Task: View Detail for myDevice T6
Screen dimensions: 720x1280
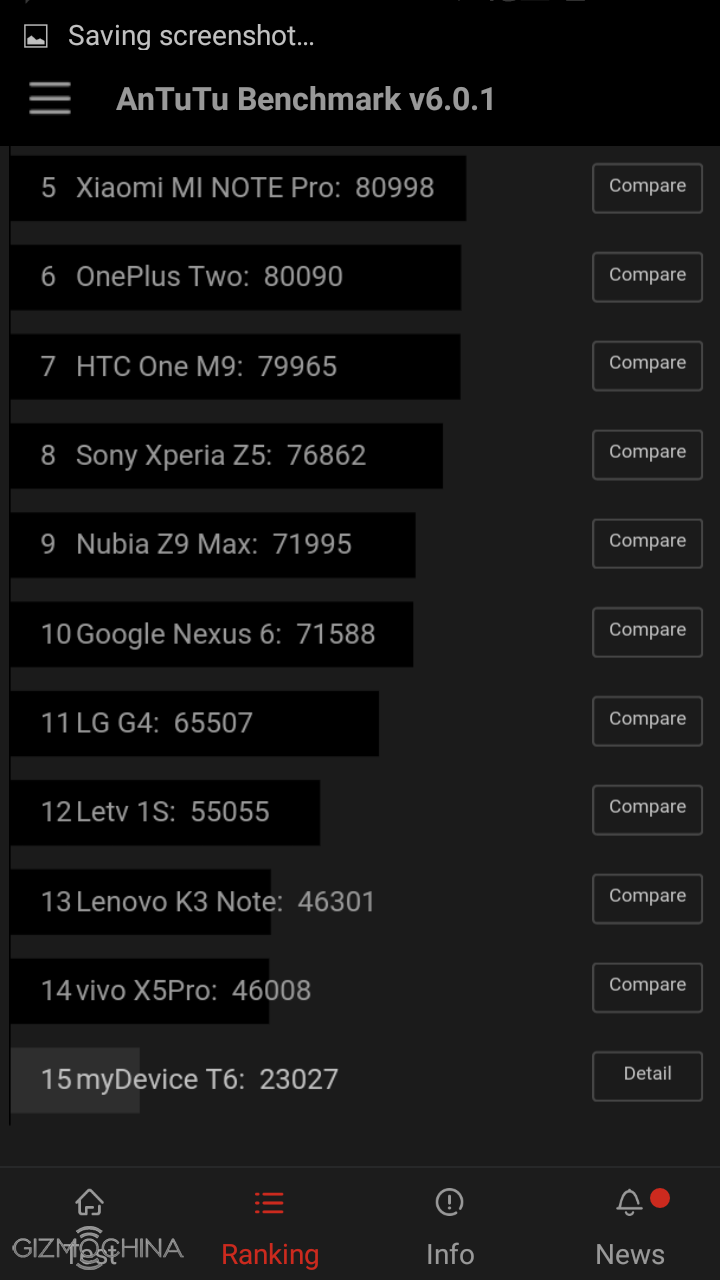Action: (647, 1076)
